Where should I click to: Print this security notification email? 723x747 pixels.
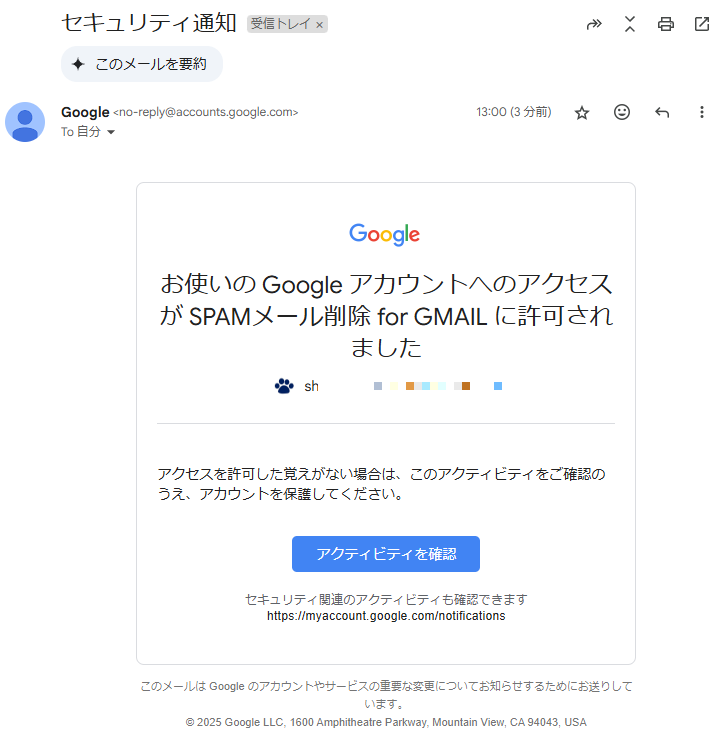coord(666,24)
